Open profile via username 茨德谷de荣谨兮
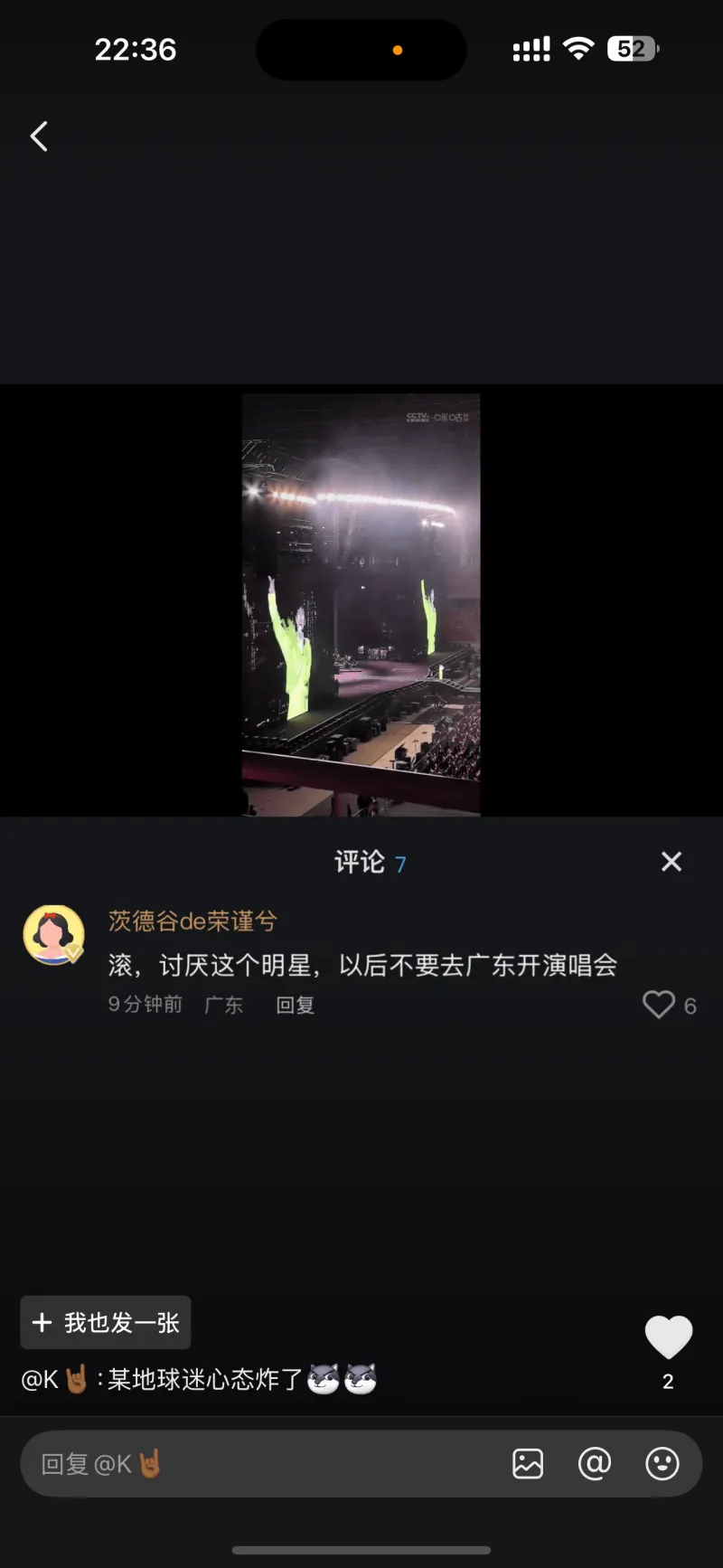 tap(192, 921)
